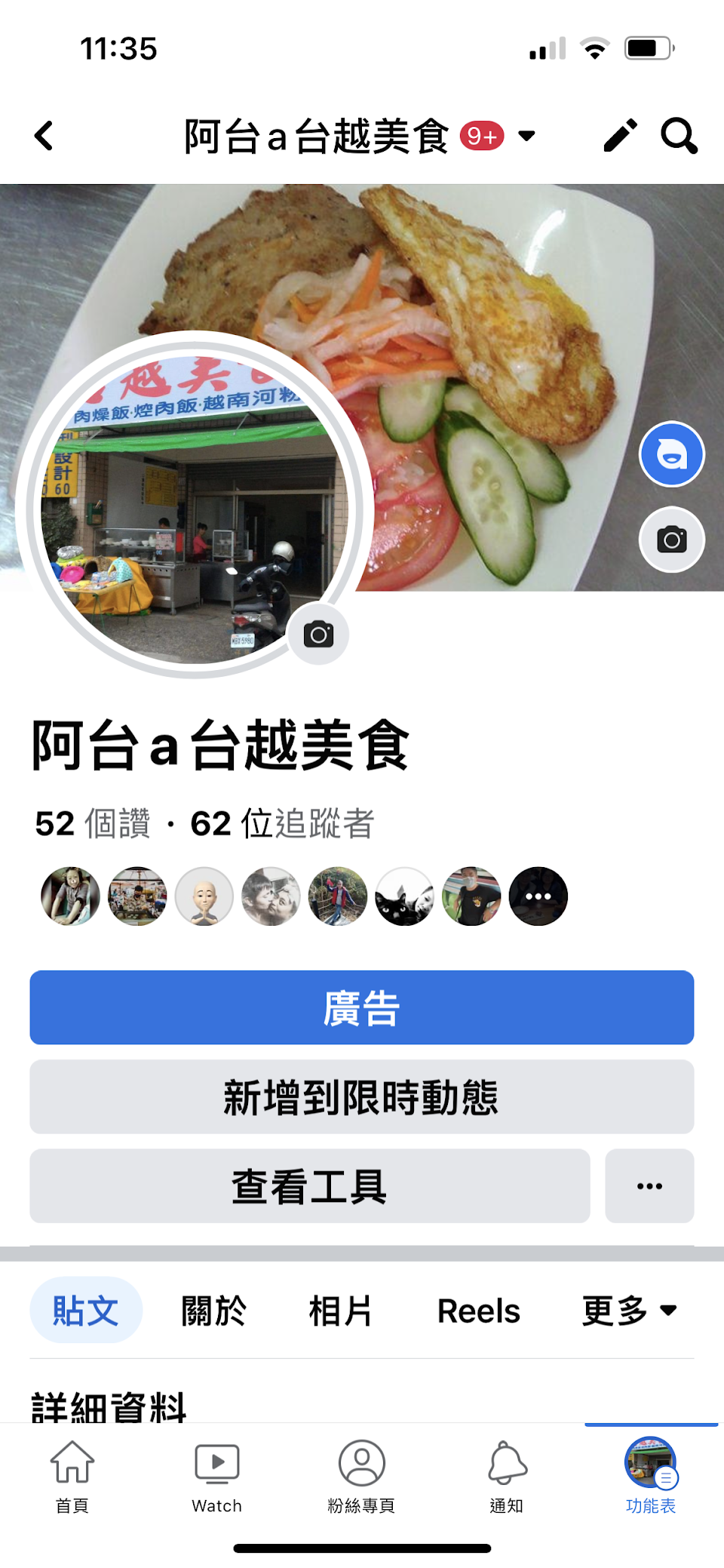Tap the blue avatar button on cover photo
Screen dimensions: 724x1568
pyautogui.click(x=671, y=454)
